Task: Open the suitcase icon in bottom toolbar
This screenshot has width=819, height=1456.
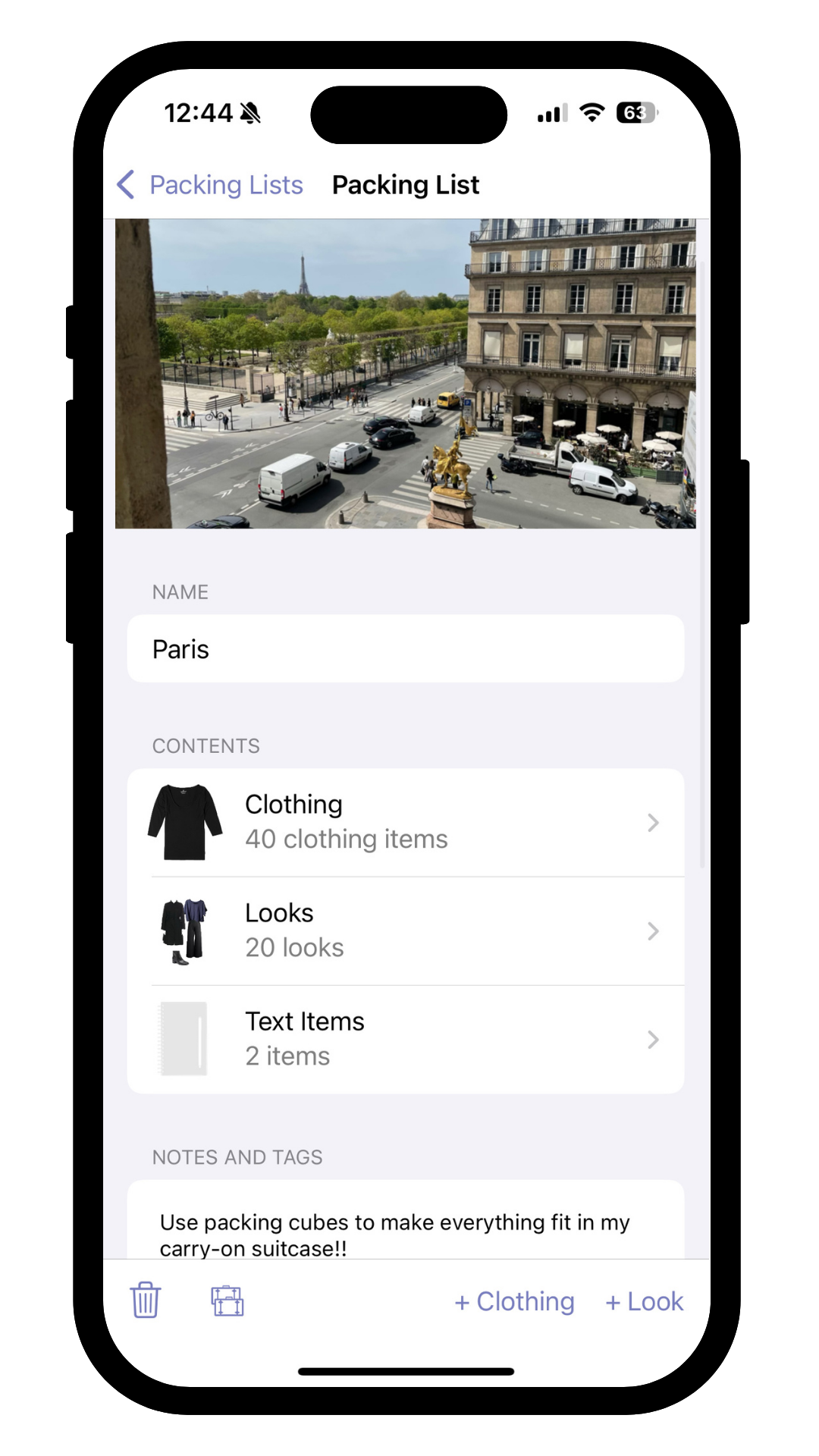Action: click(227, 1301)
